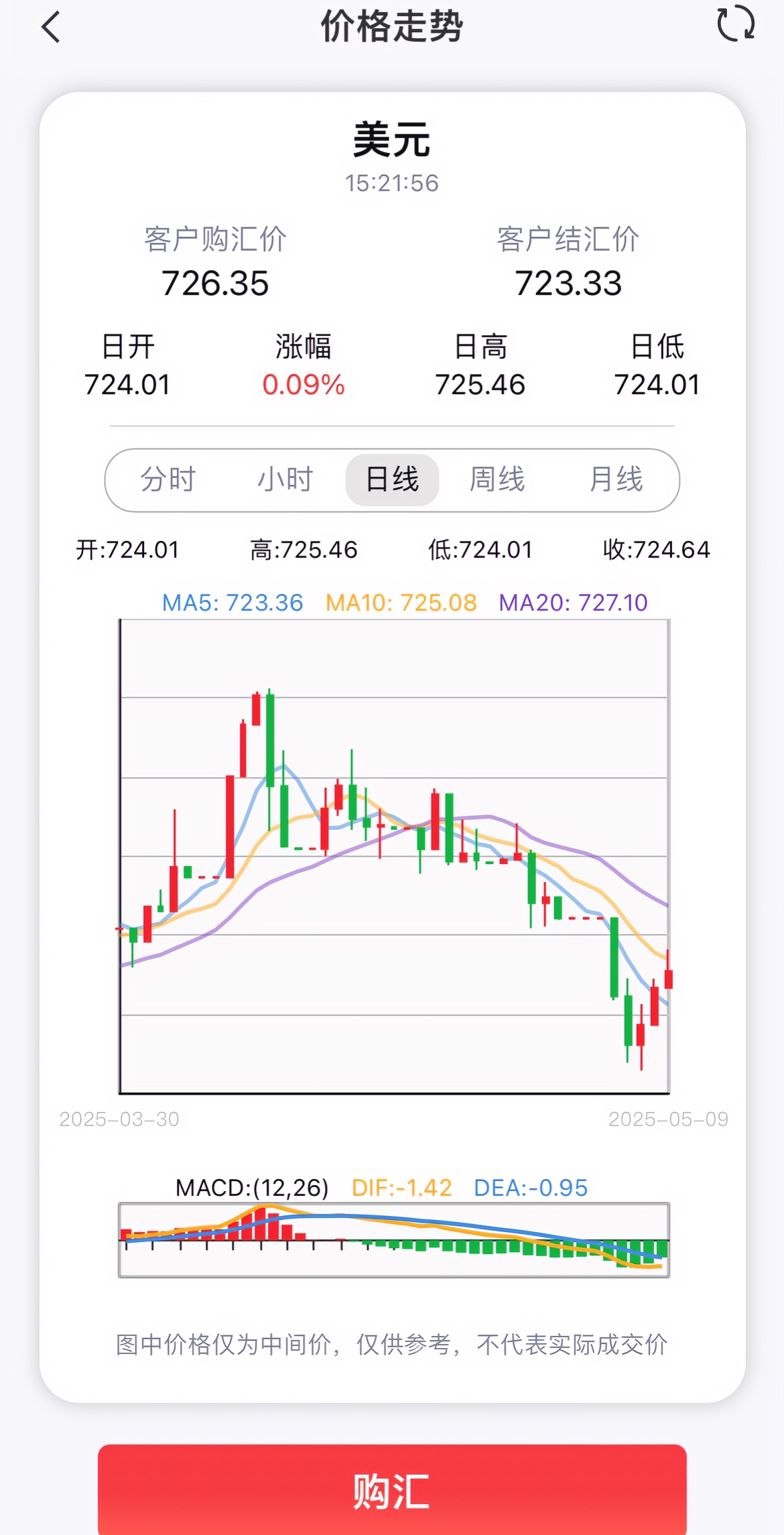This screenshot has width=784, height=1535.
Task: Go back from the 价格走势 page
Action: point(51,27)
